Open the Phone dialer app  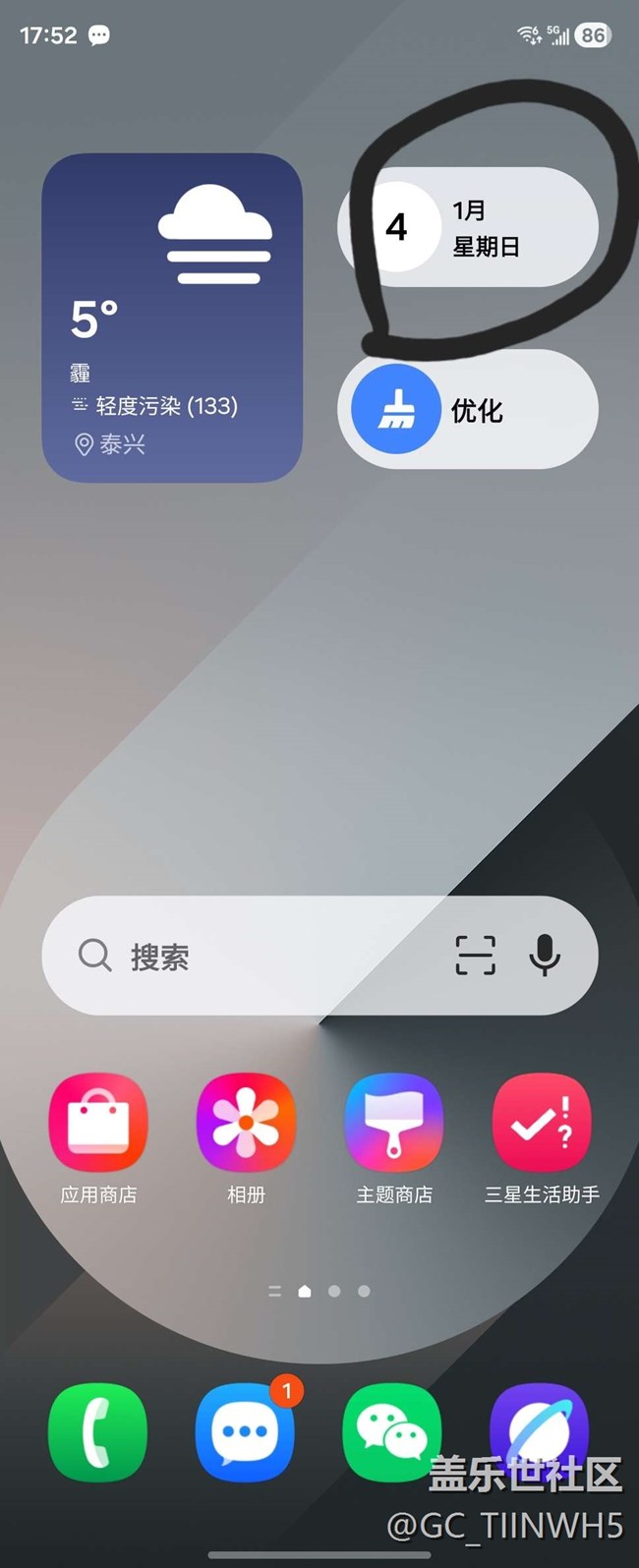click(98, 1432)
